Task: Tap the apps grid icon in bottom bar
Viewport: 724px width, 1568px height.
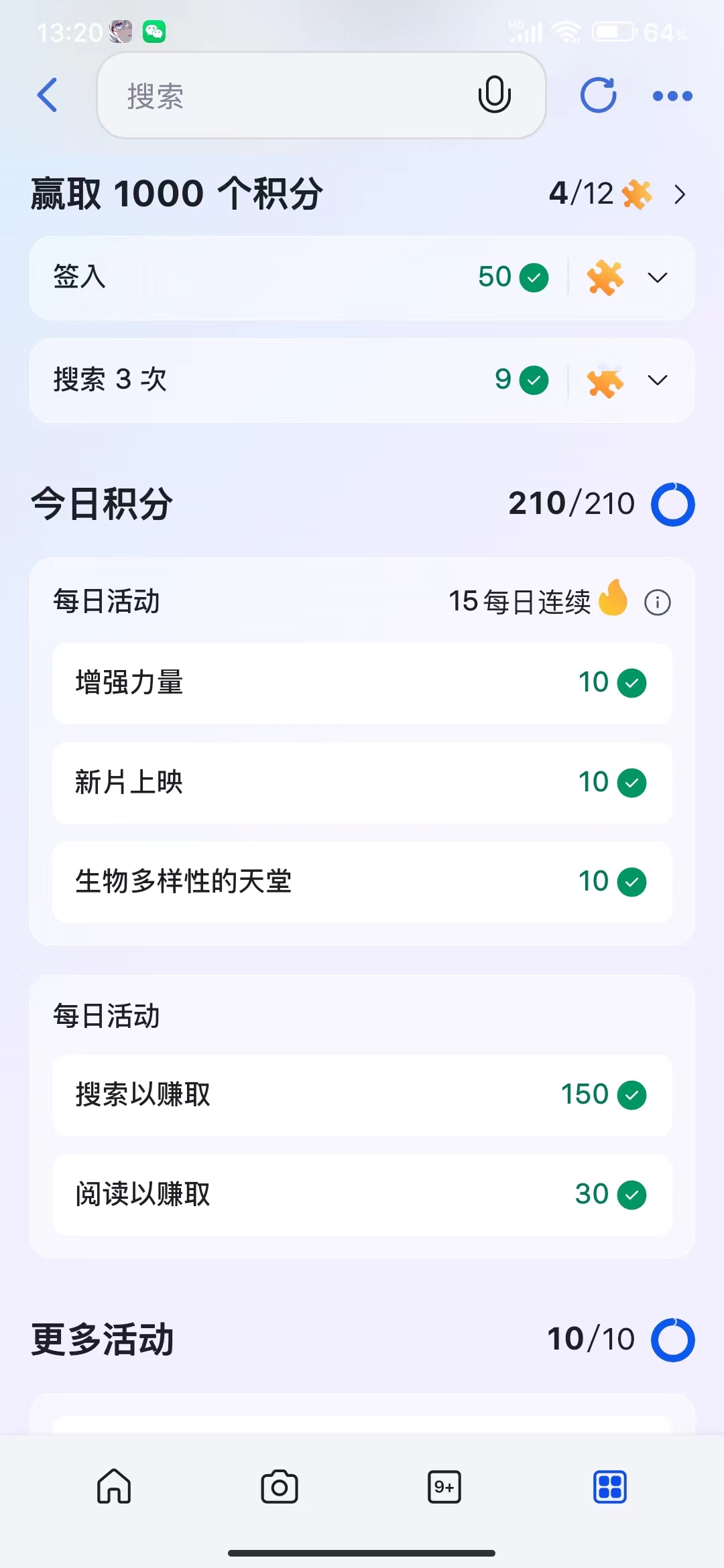Action: [610, 1486]
